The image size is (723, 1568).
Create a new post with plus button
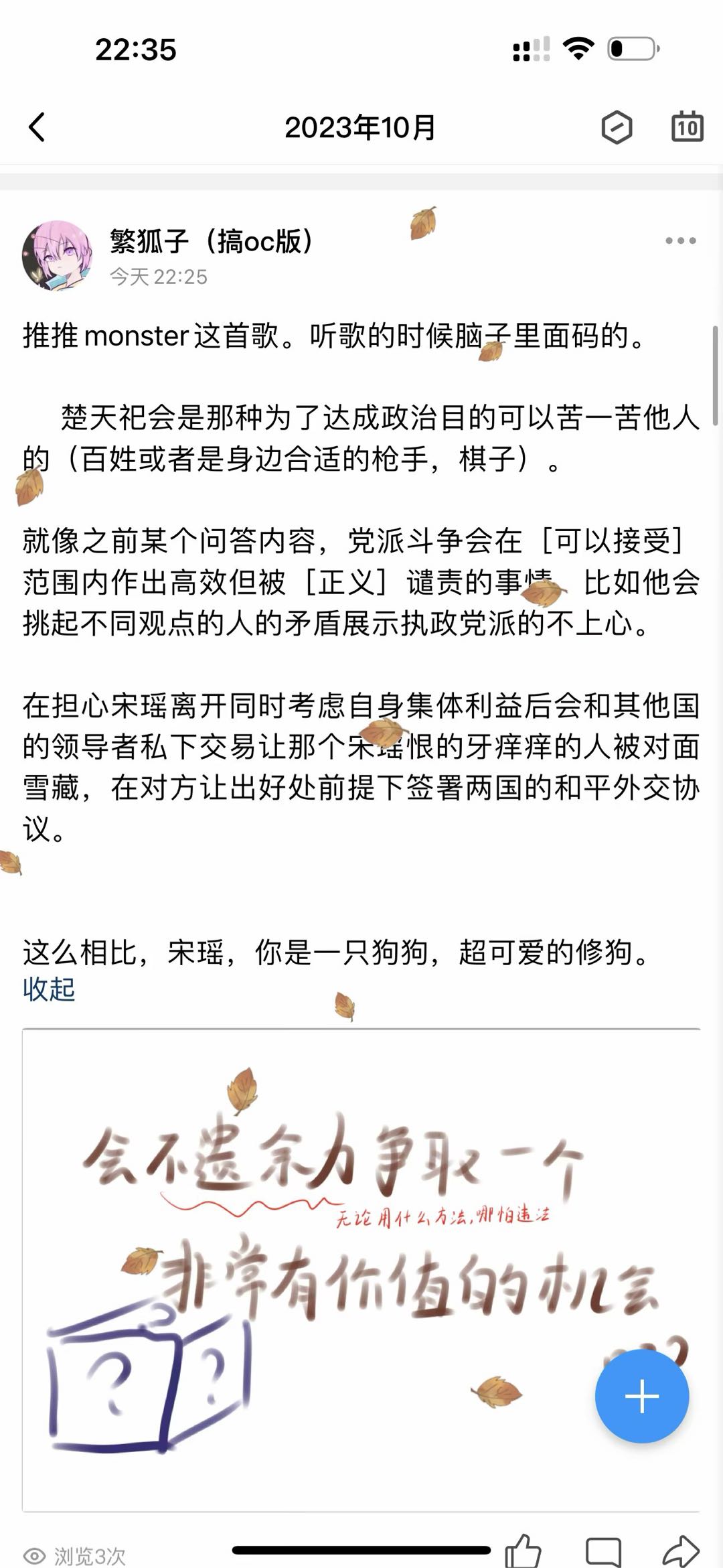(642, 1397)
